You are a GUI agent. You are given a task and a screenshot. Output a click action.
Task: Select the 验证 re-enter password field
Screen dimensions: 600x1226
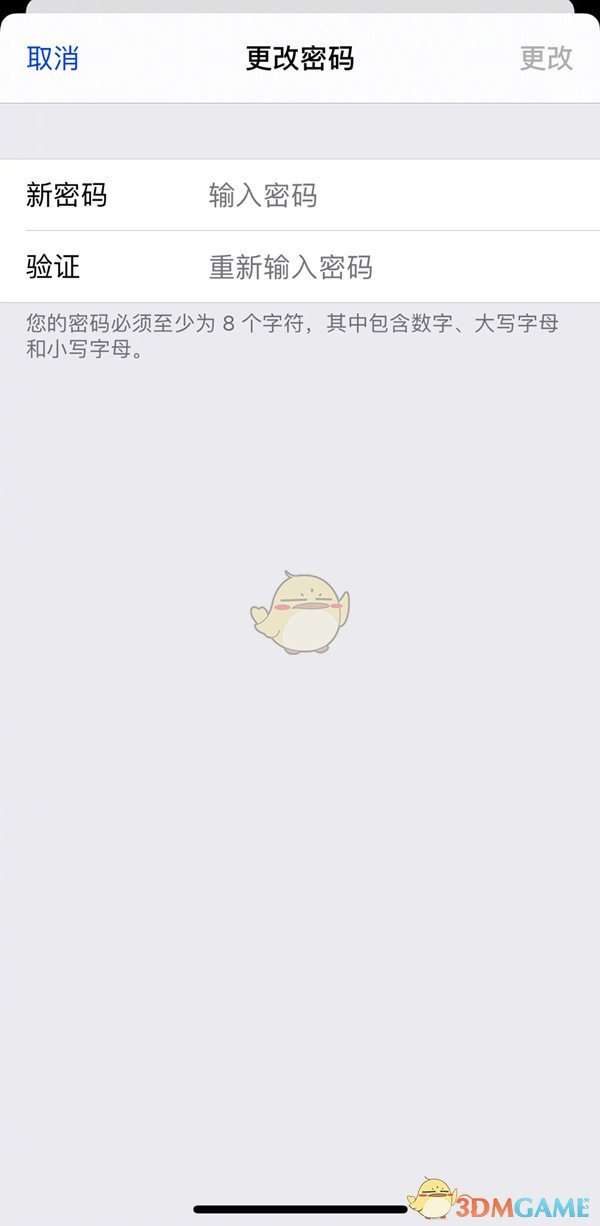pyautogui.click(x=380, y=267)
